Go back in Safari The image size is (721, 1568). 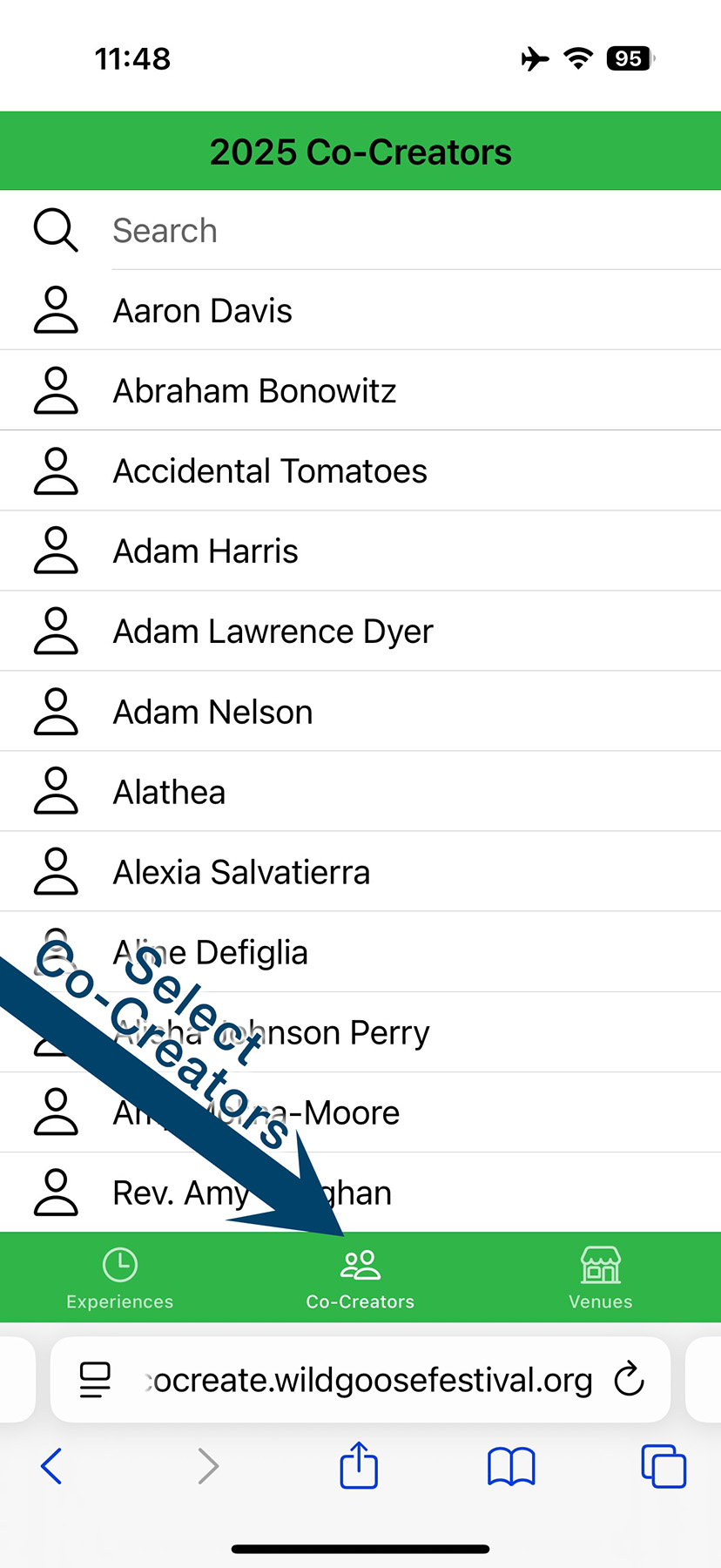52,1466
